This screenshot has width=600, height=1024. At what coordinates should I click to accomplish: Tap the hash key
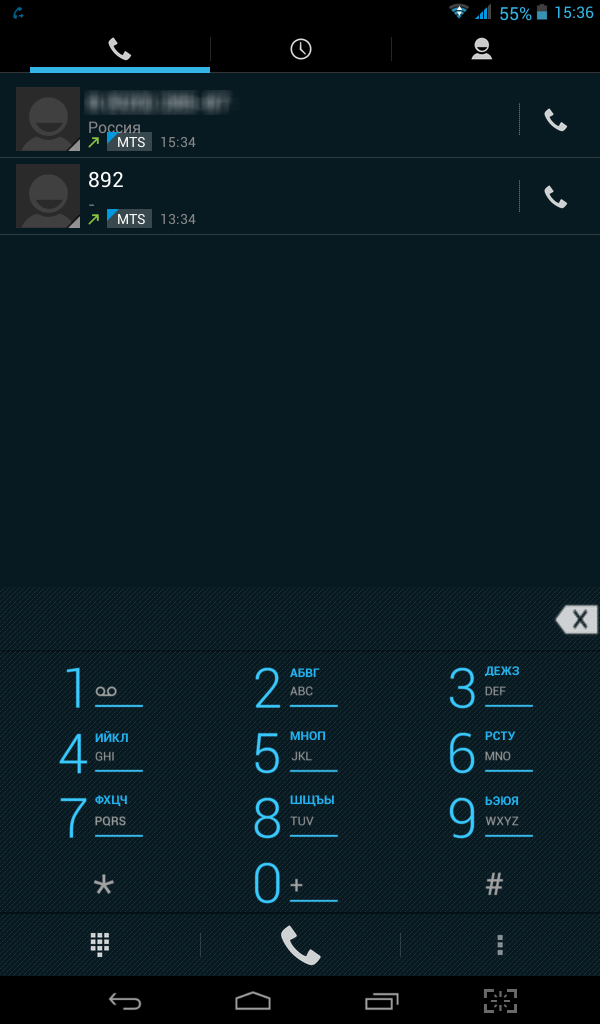pyautogui.click(x=494, y=884)
